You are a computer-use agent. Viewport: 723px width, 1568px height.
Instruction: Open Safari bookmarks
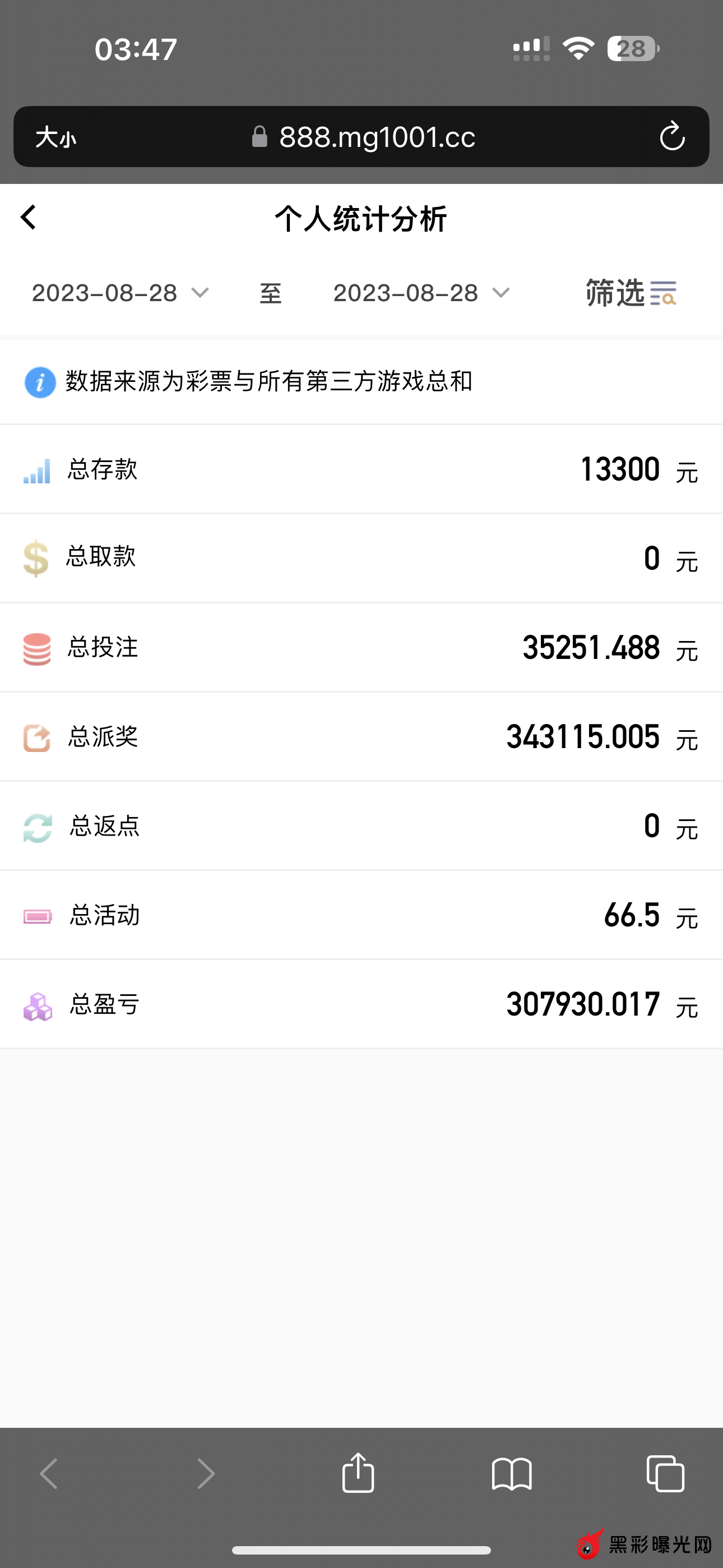click(511, 1474)
